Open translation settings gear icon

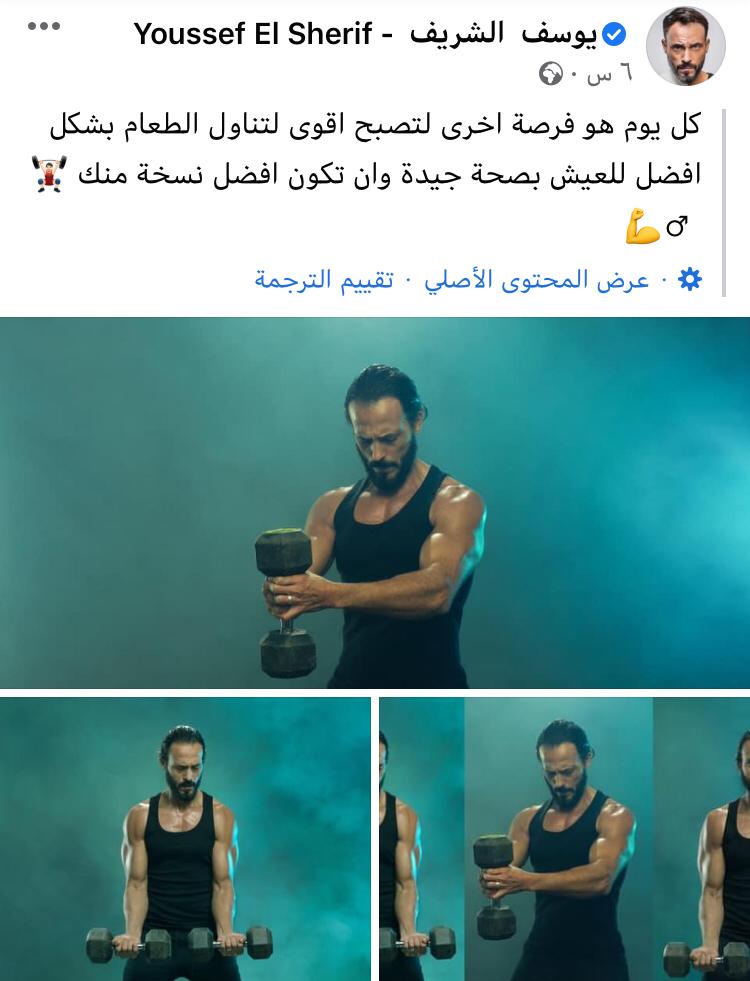690,280
